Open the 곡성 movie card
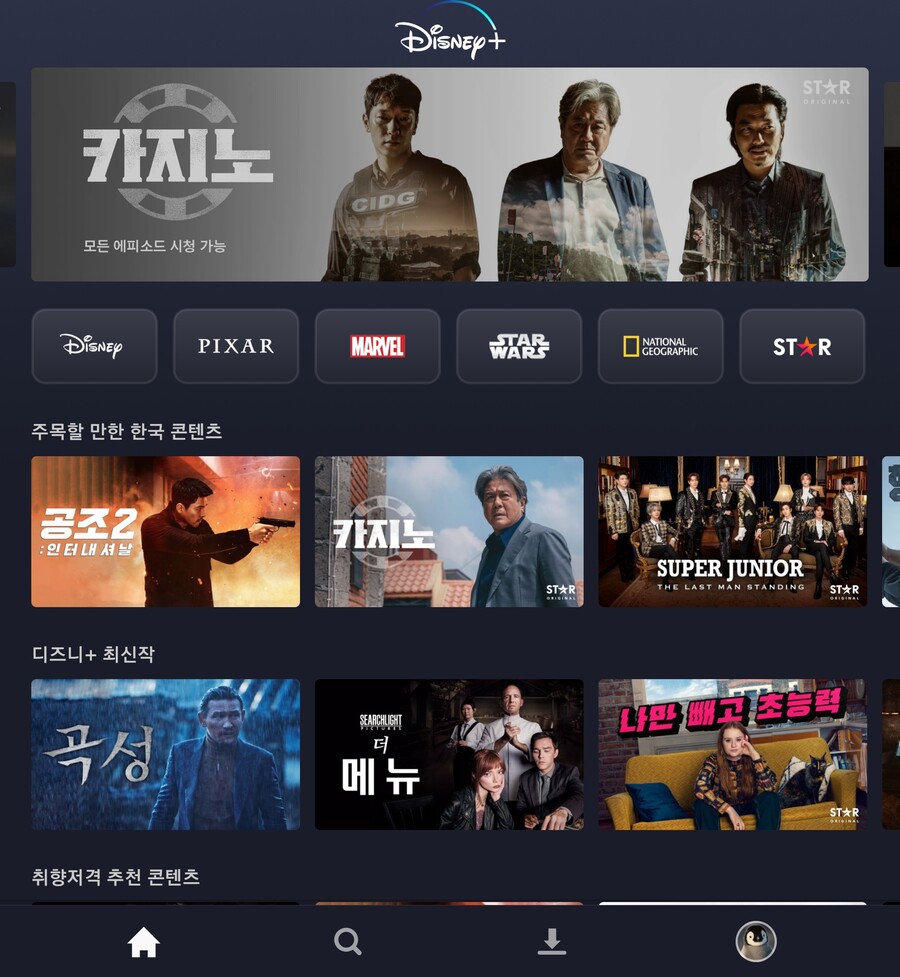The width and height of the screenshot is (900, 977). [x=165, y=755]
